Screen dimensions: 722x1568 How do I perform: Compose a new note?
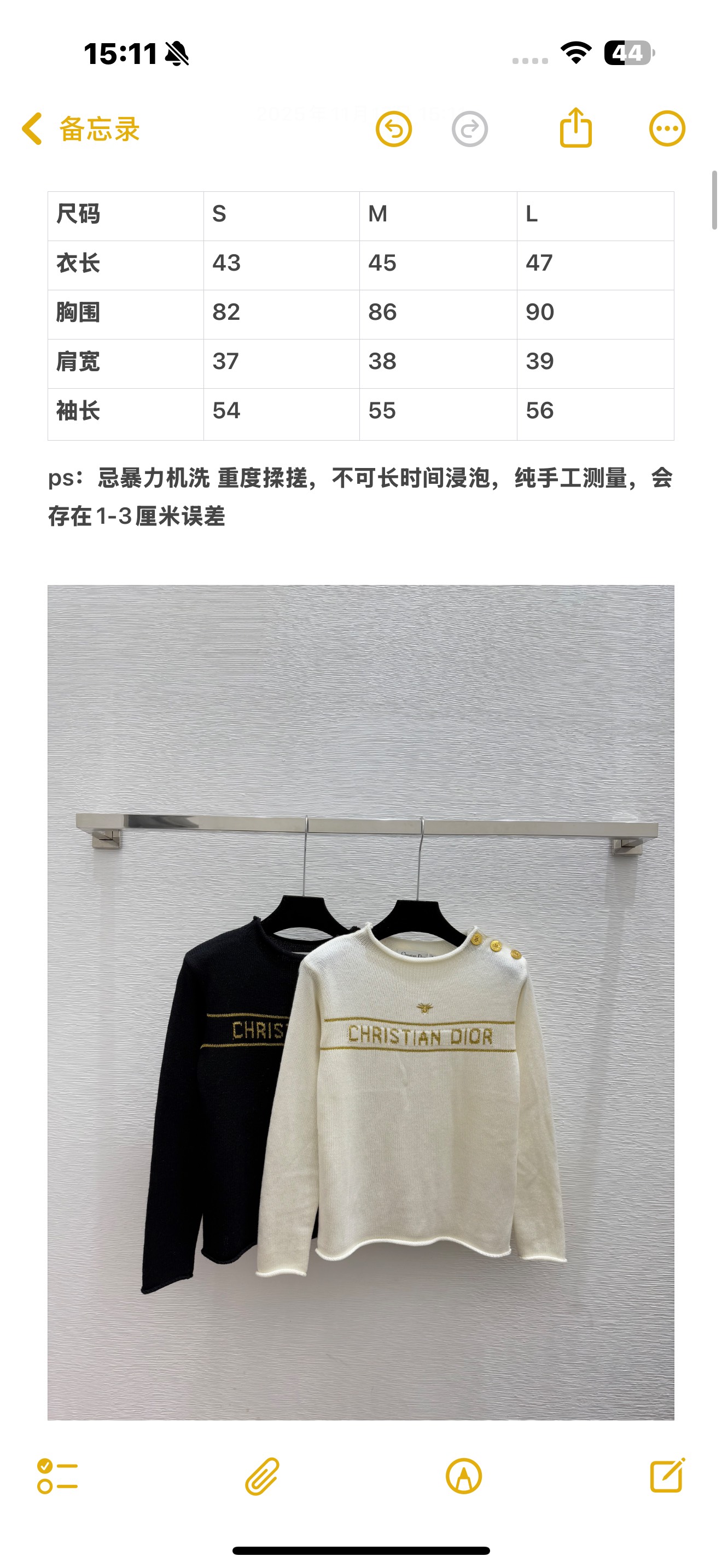(667, 1476)
